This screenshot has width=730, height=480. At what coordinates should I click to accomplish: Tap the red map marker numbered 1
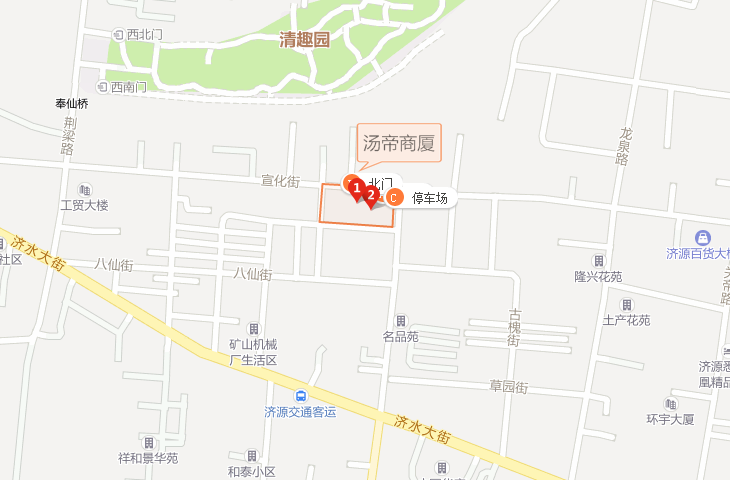356,188
